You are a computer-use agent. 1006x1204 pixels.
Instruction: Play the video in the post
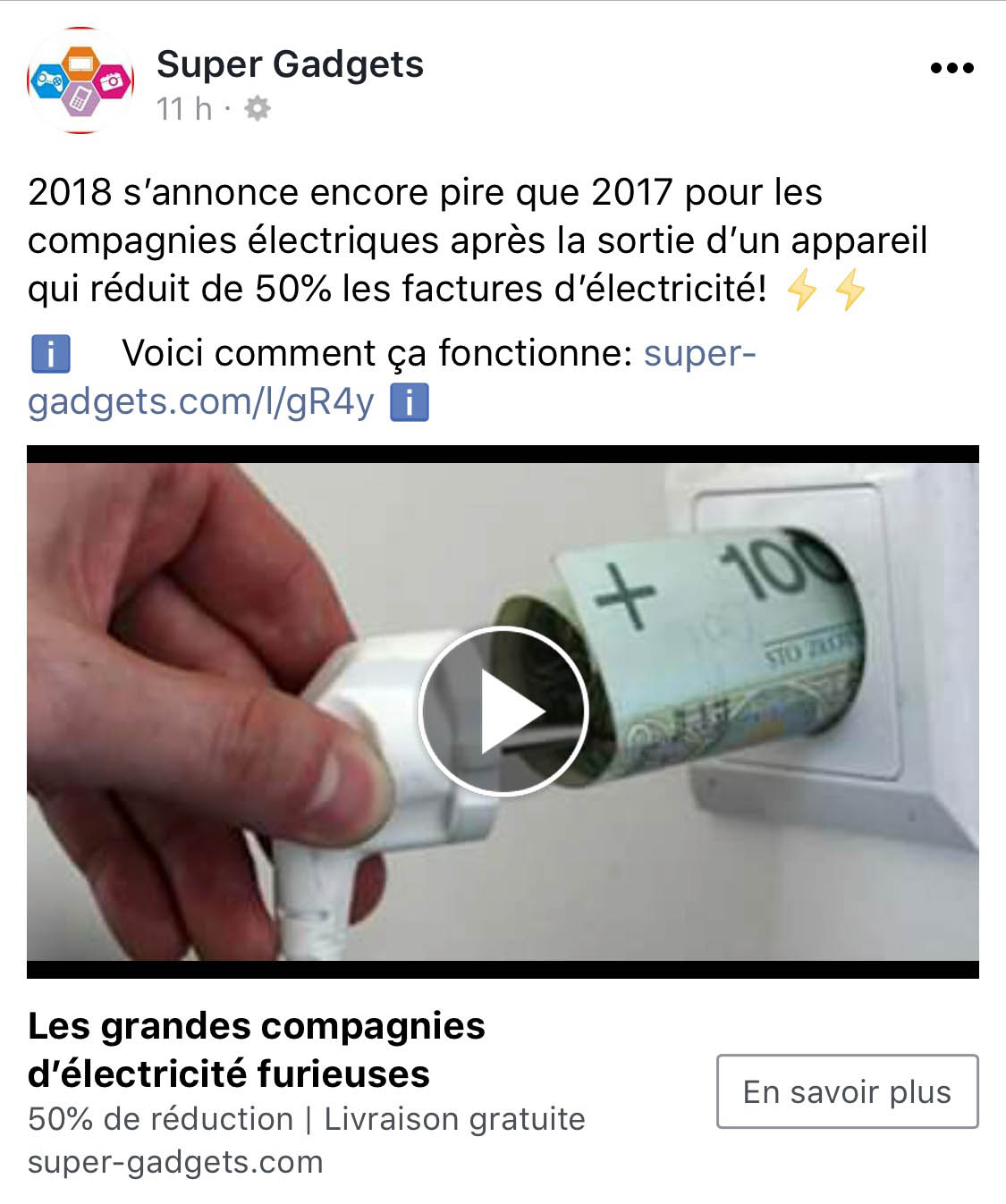[503, 711]
